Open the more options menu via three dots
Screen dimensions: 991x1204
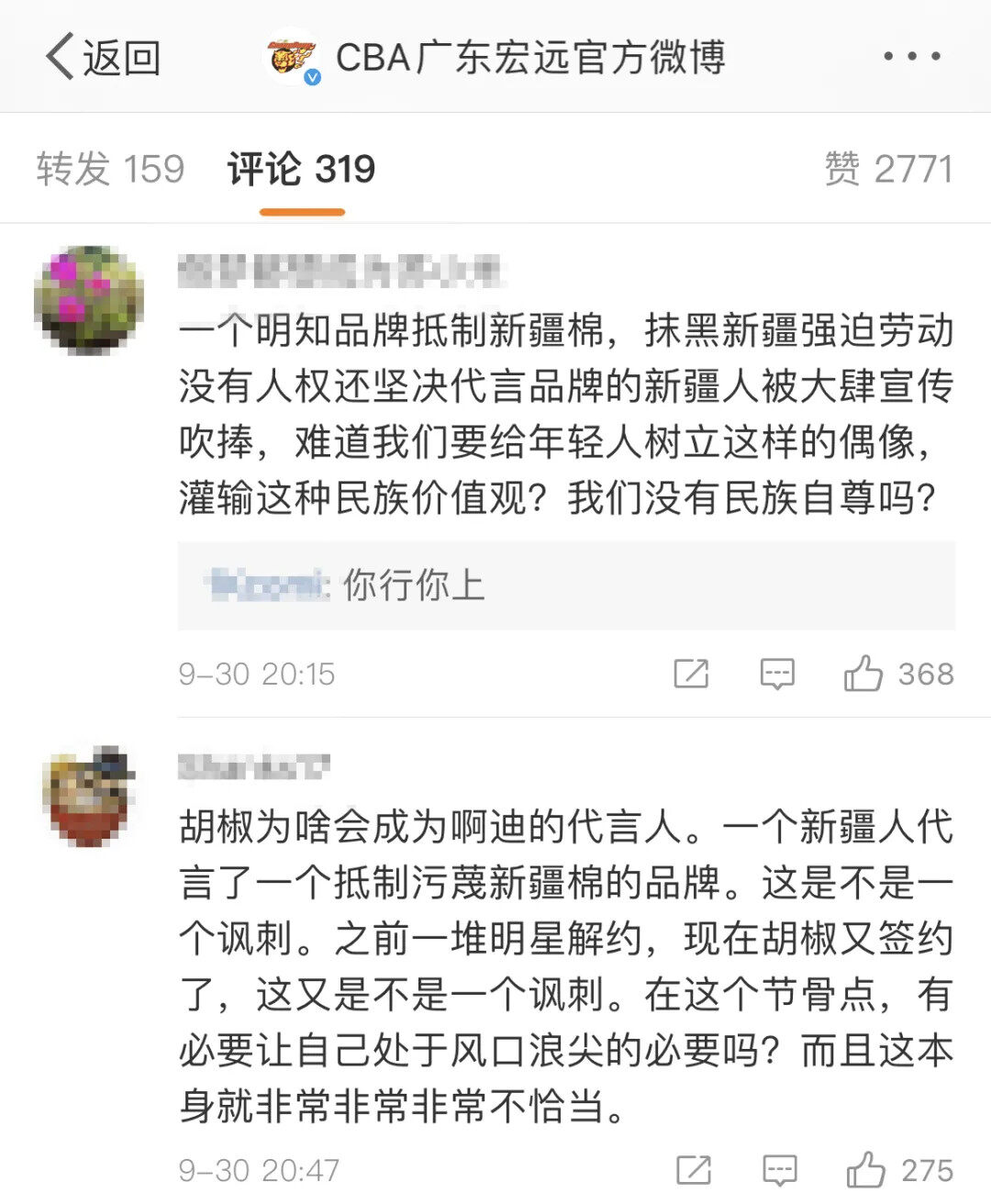[911, 57]
